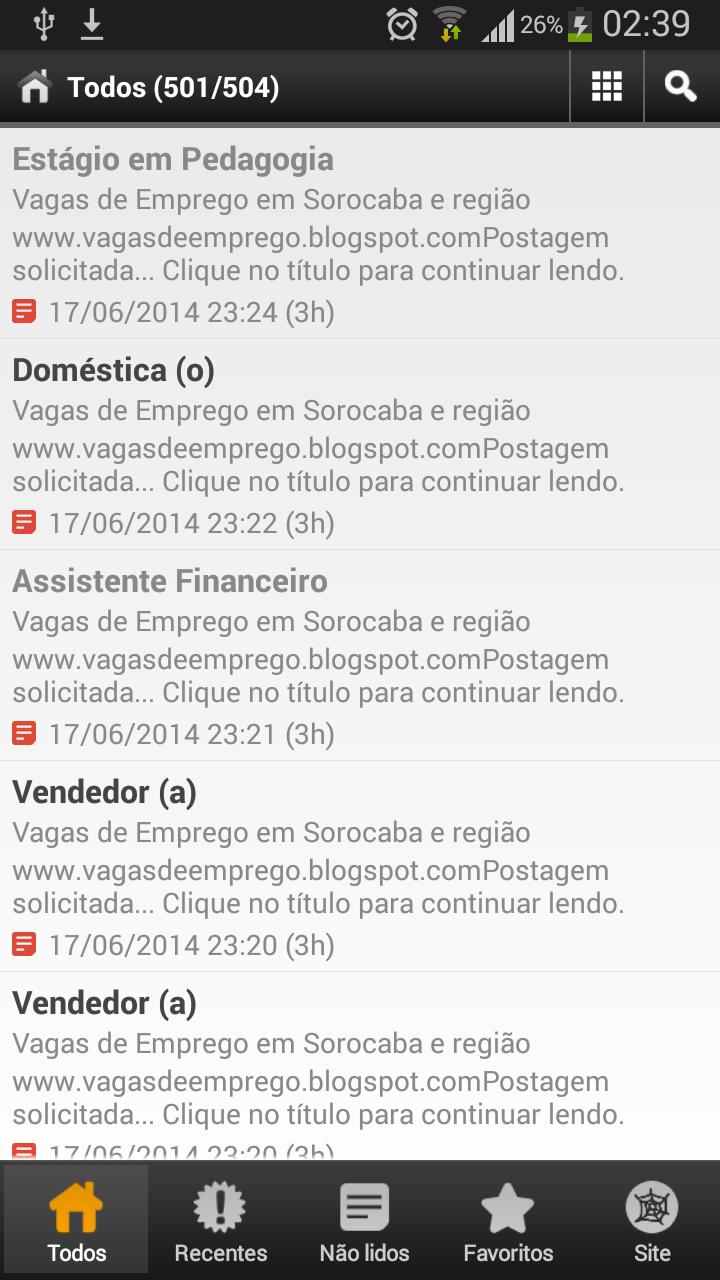Tap the red feed icon beside 23:24 timestamp

tap(26, 311)
